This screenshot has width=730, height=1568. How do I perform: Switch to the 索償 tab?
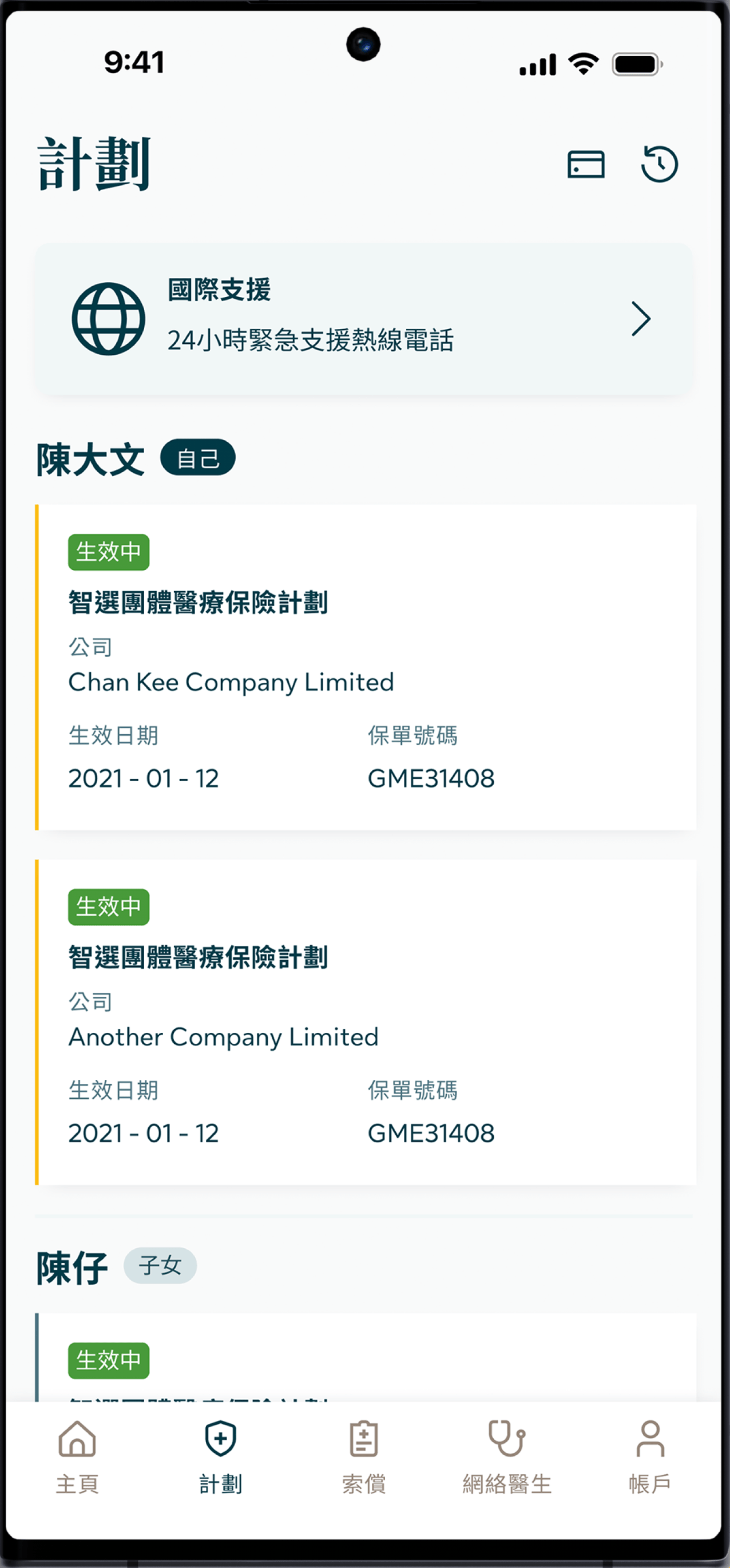[364, 1456]
